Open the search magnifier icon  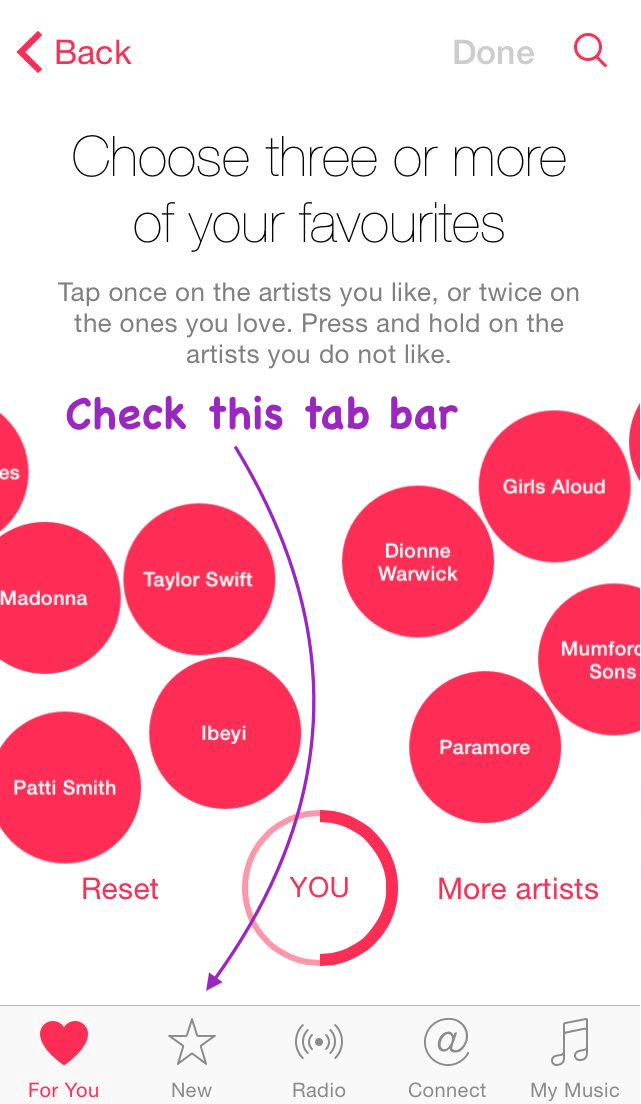[590, 51]
